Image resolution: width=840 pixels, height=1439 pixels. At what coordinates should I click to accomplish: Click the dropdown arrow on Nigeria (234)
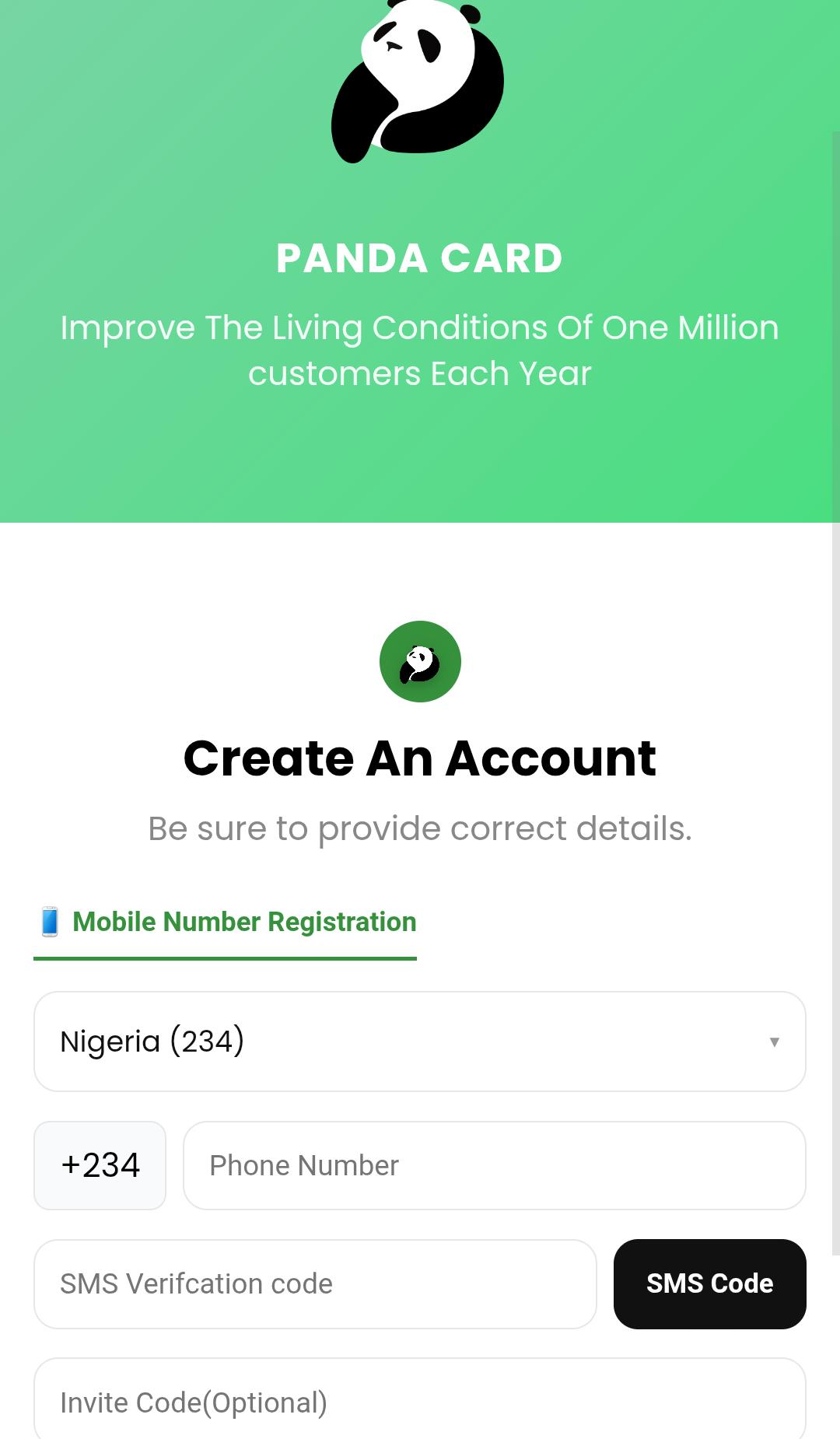pyautogui.click(x=774, y=1041)
